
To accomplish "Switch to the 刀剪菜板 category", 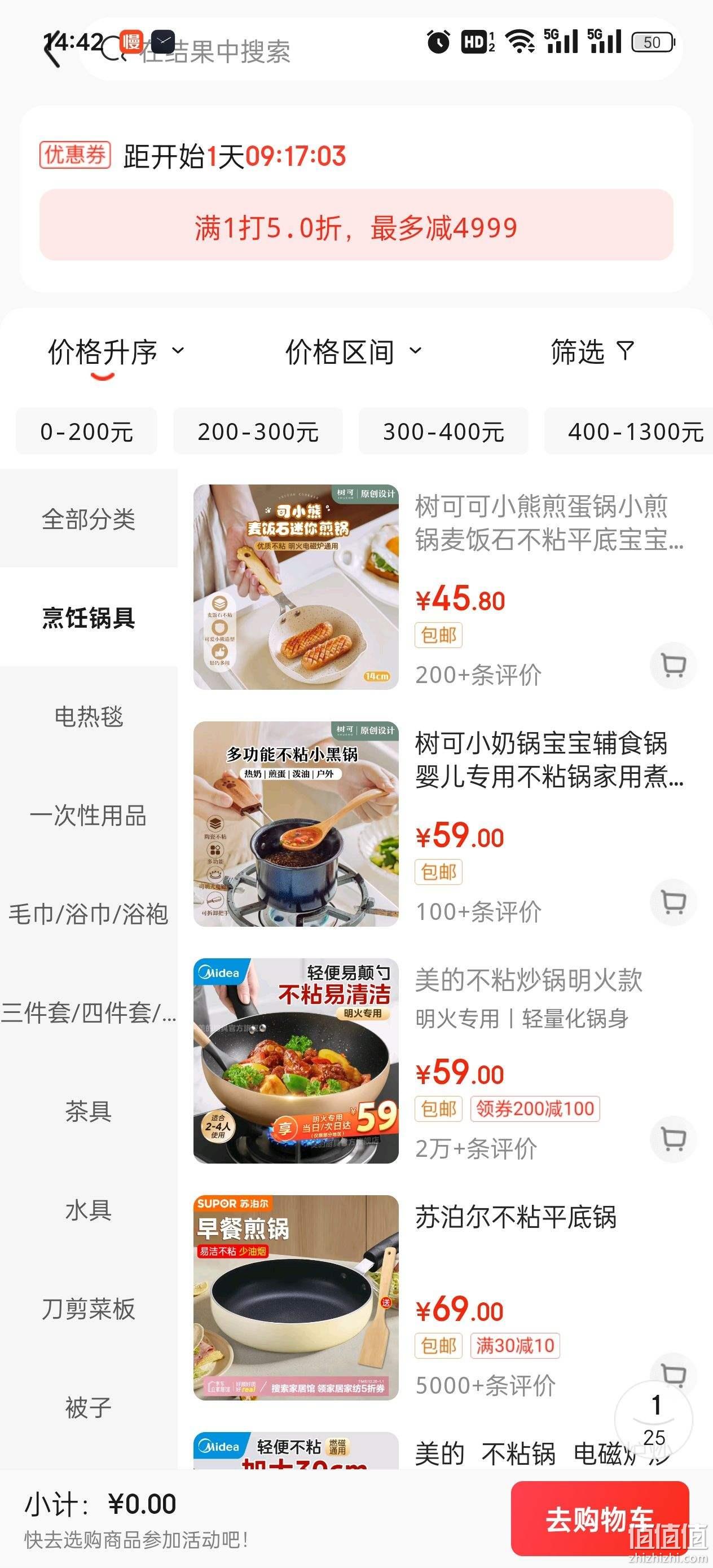I will [89, 1307].
